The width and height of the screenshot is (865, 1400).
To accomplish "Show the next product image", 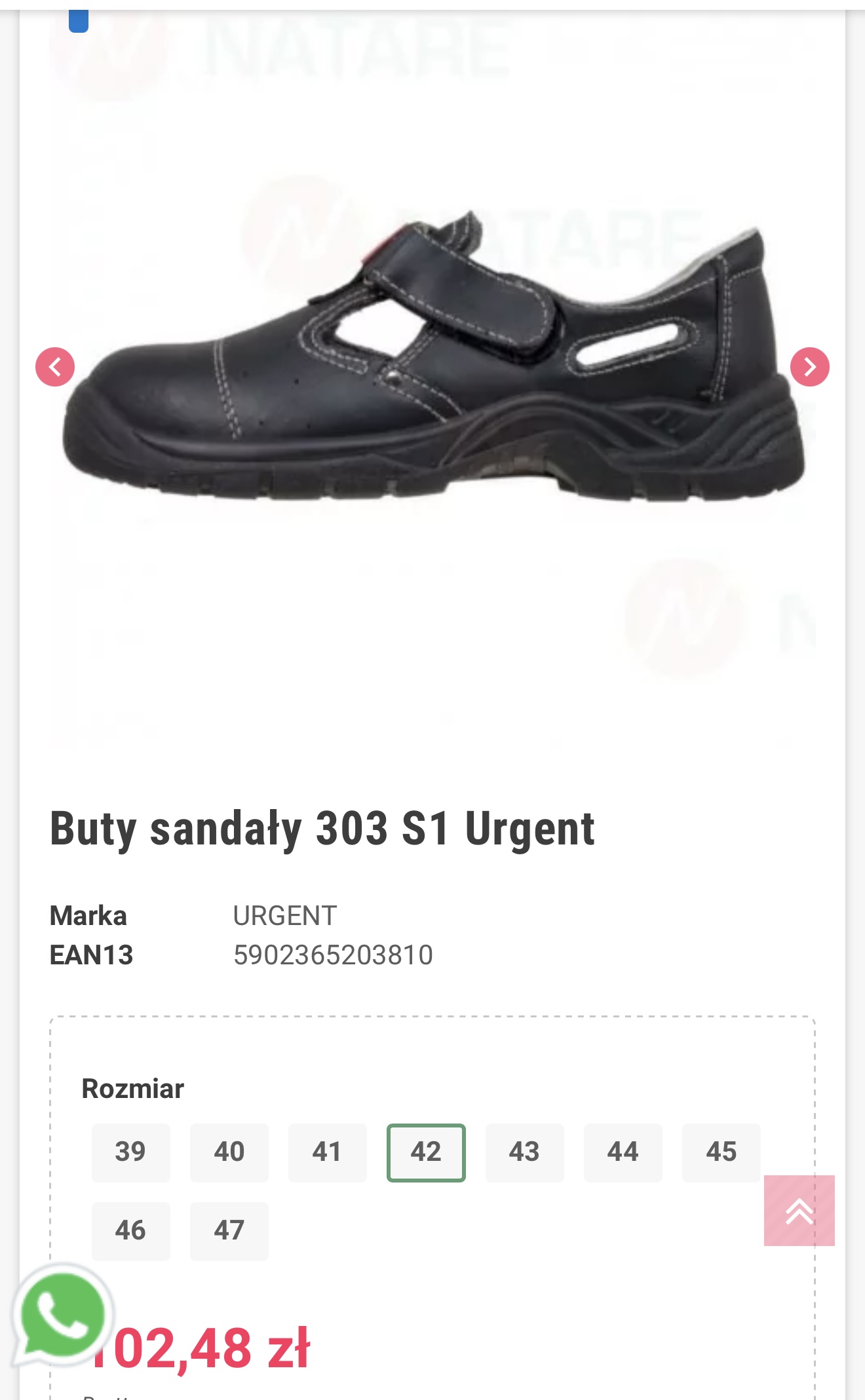I will click(809, 367).
